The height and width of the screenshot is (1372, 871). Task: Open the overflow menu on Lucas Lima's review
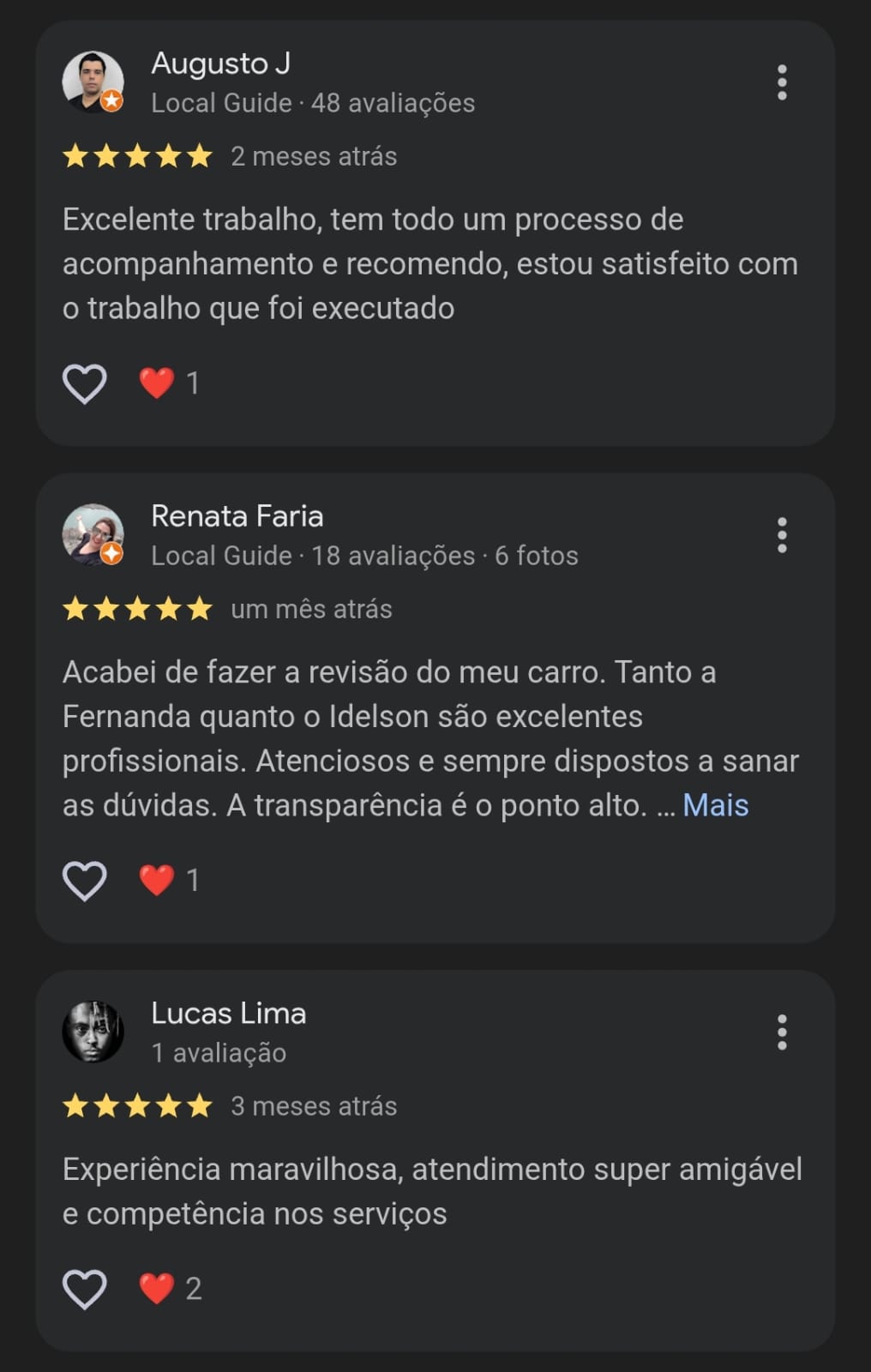coord(781,1032)
